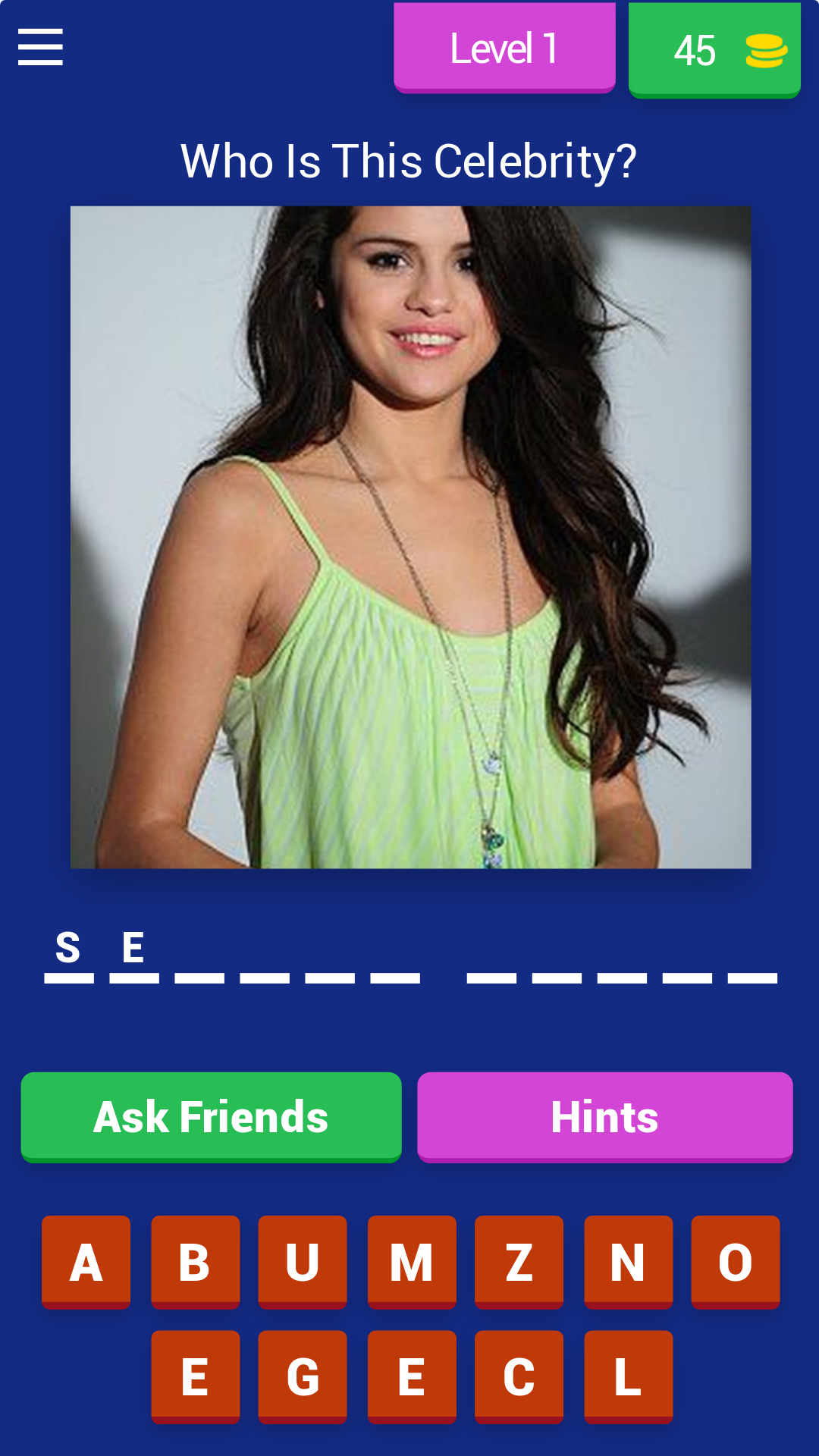Tap the celebrity photo

[410, 536]
